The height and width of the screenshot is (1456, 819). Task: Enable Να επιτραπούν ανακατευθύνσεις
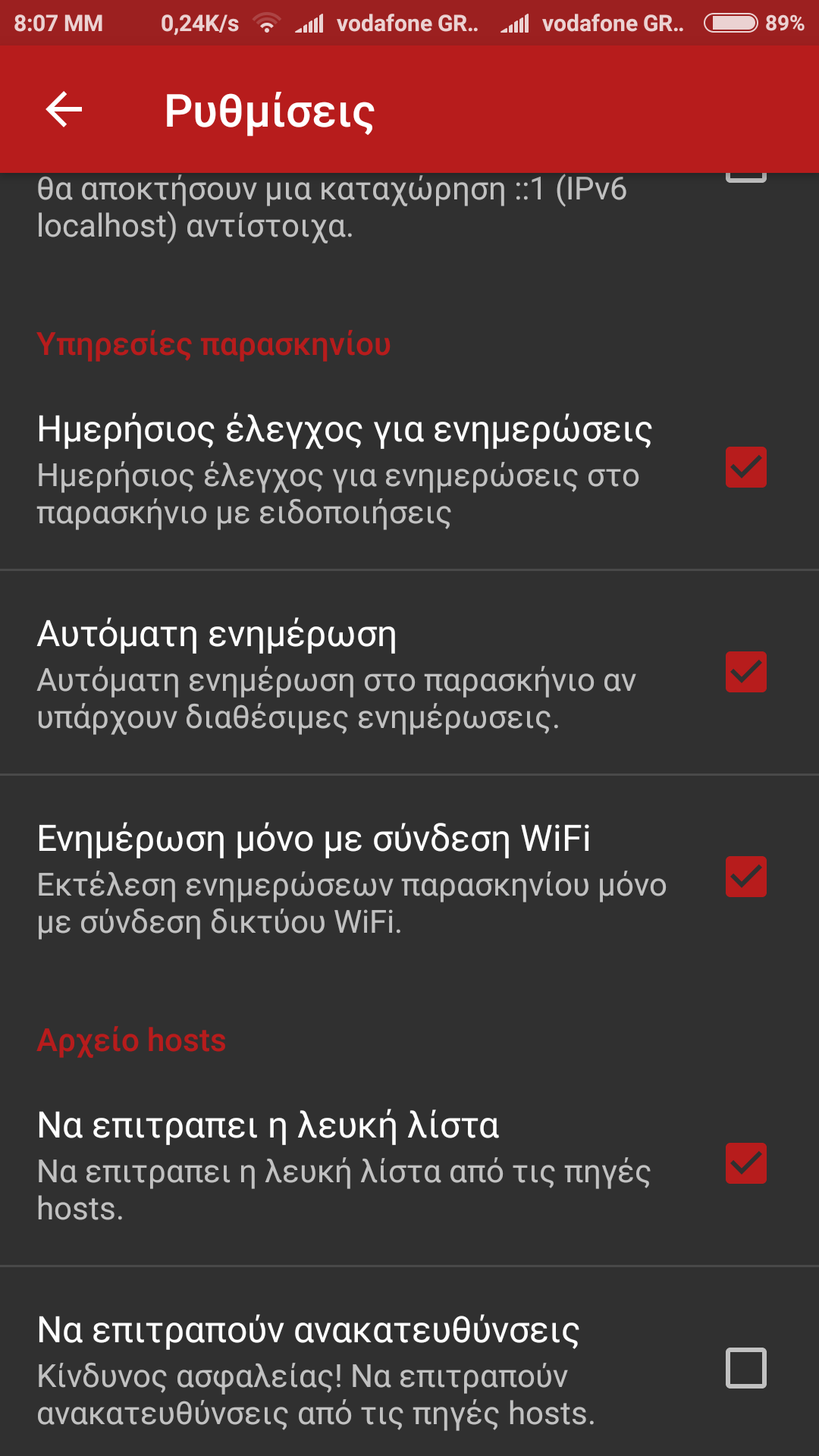[x=746, y=1368]
